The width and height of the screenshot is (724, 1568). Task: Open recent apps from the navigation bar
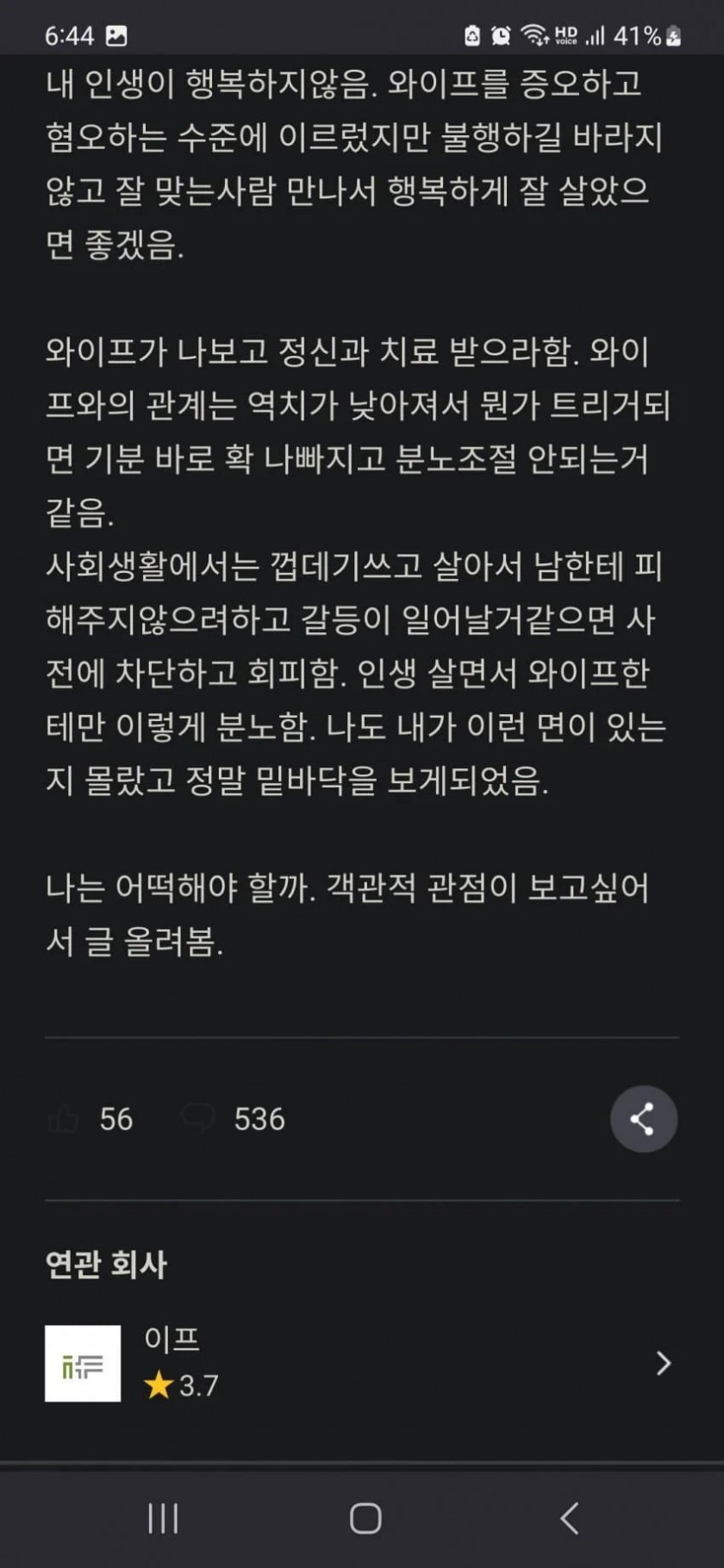tap(163, 1518)
